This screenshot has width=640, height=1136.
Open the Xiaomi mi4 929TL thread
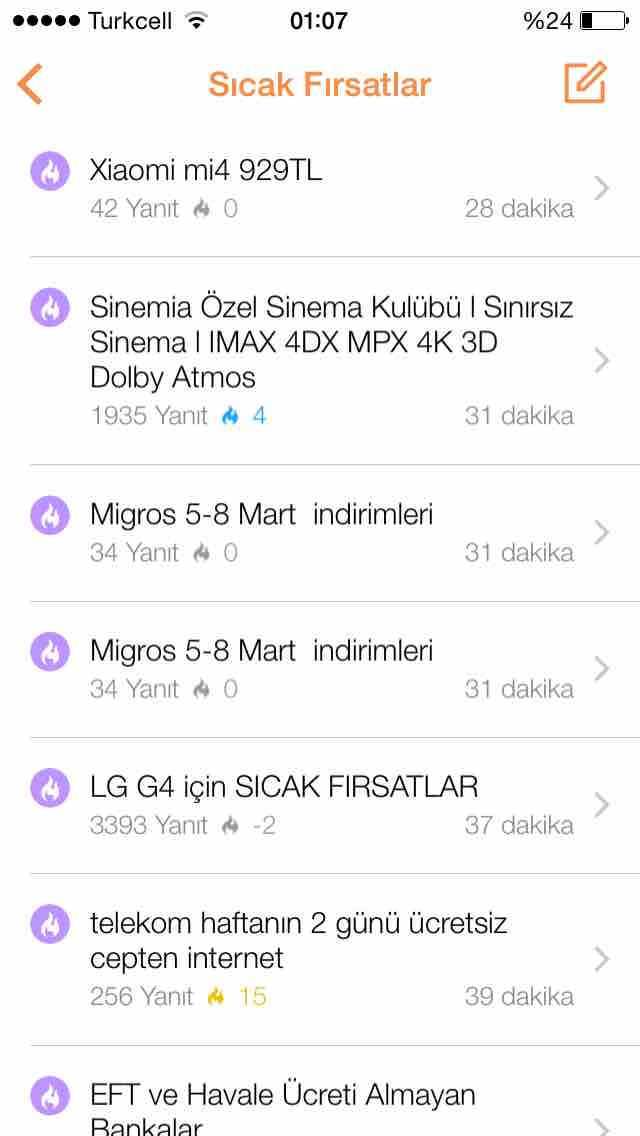coord(320,188)
